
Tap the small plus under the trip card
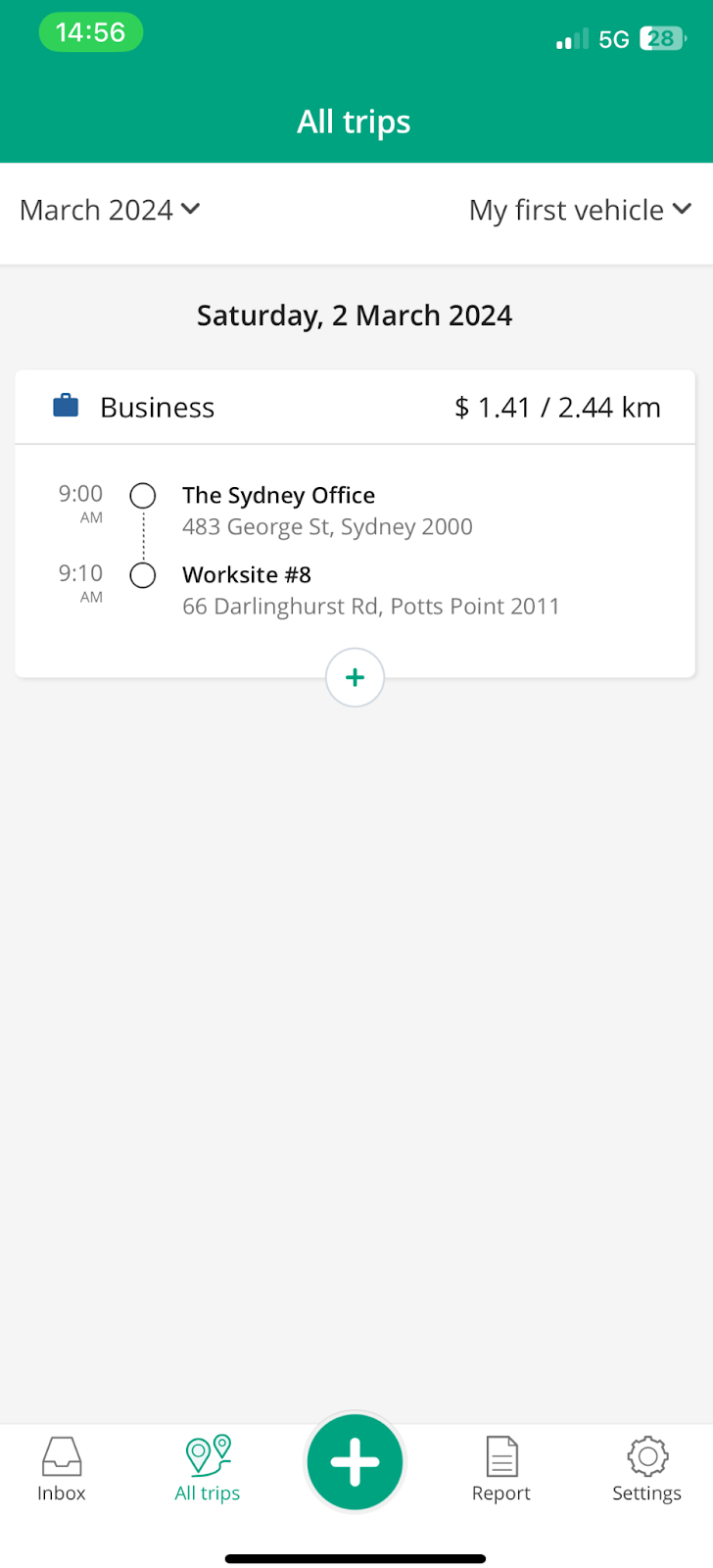tap(355, 677)
